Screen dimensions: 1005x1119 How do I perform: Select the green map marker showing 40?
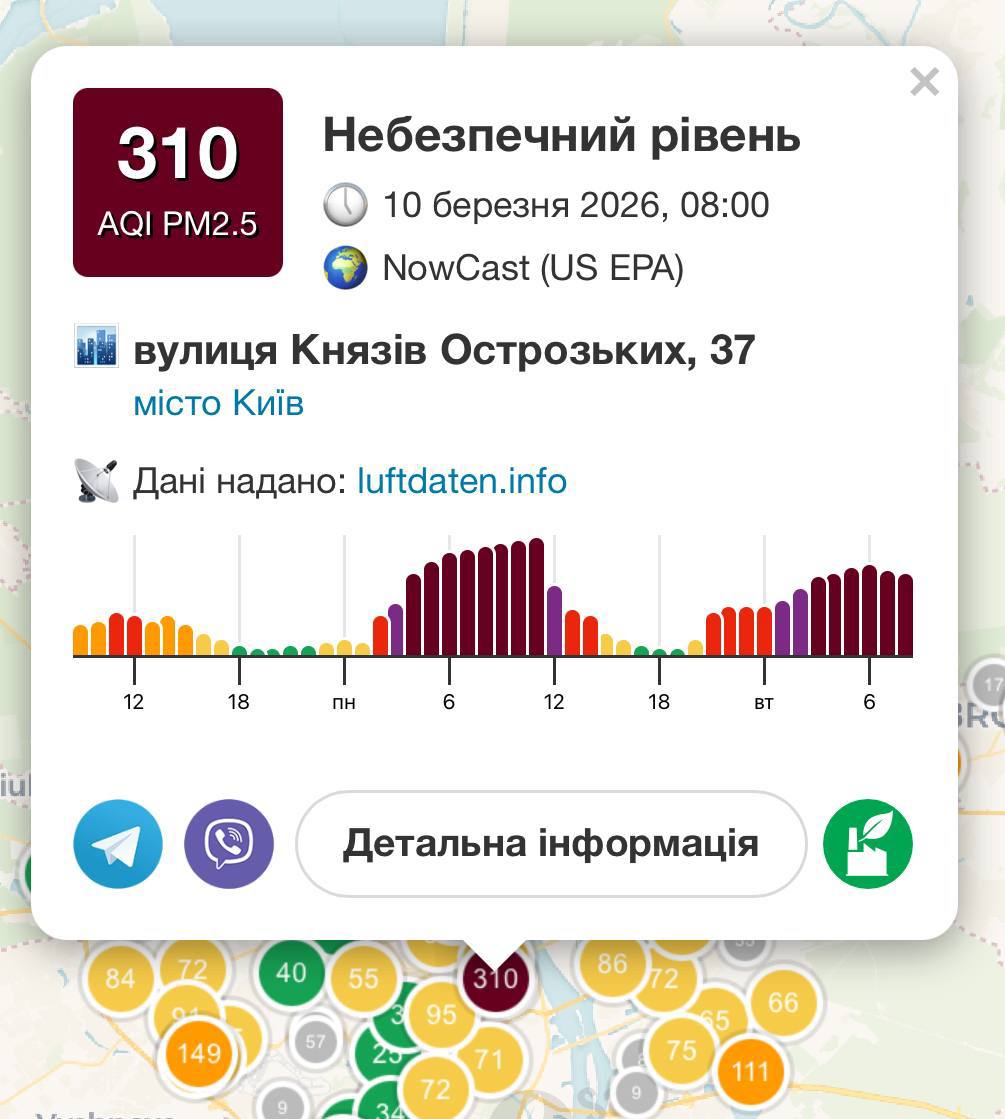coord(291,972)
